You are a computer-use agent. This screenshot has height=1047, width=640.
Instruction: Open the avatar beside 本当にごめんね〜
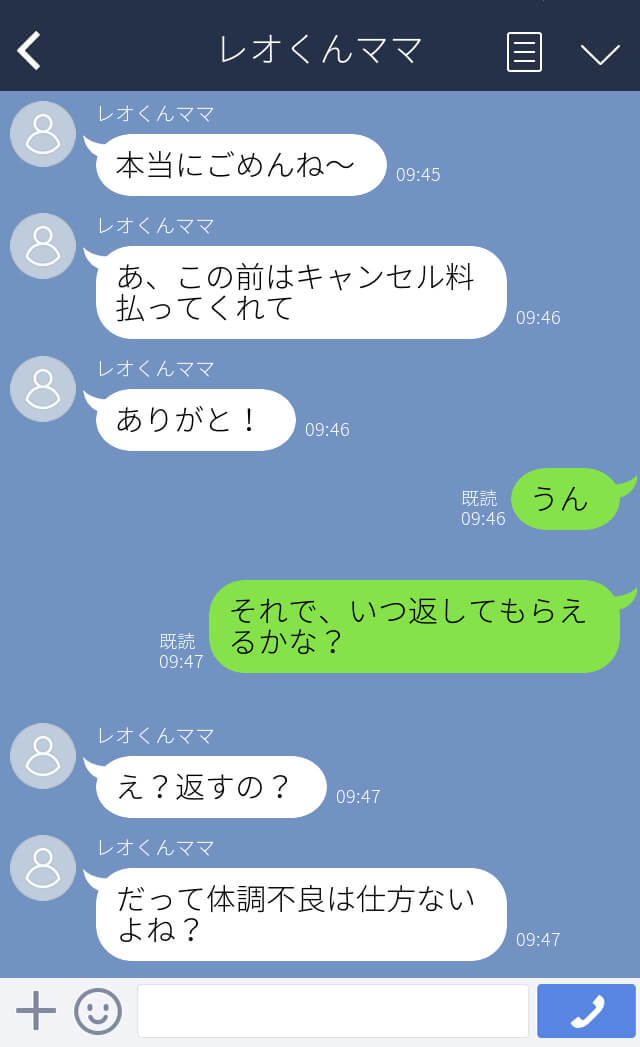[43, 134]
